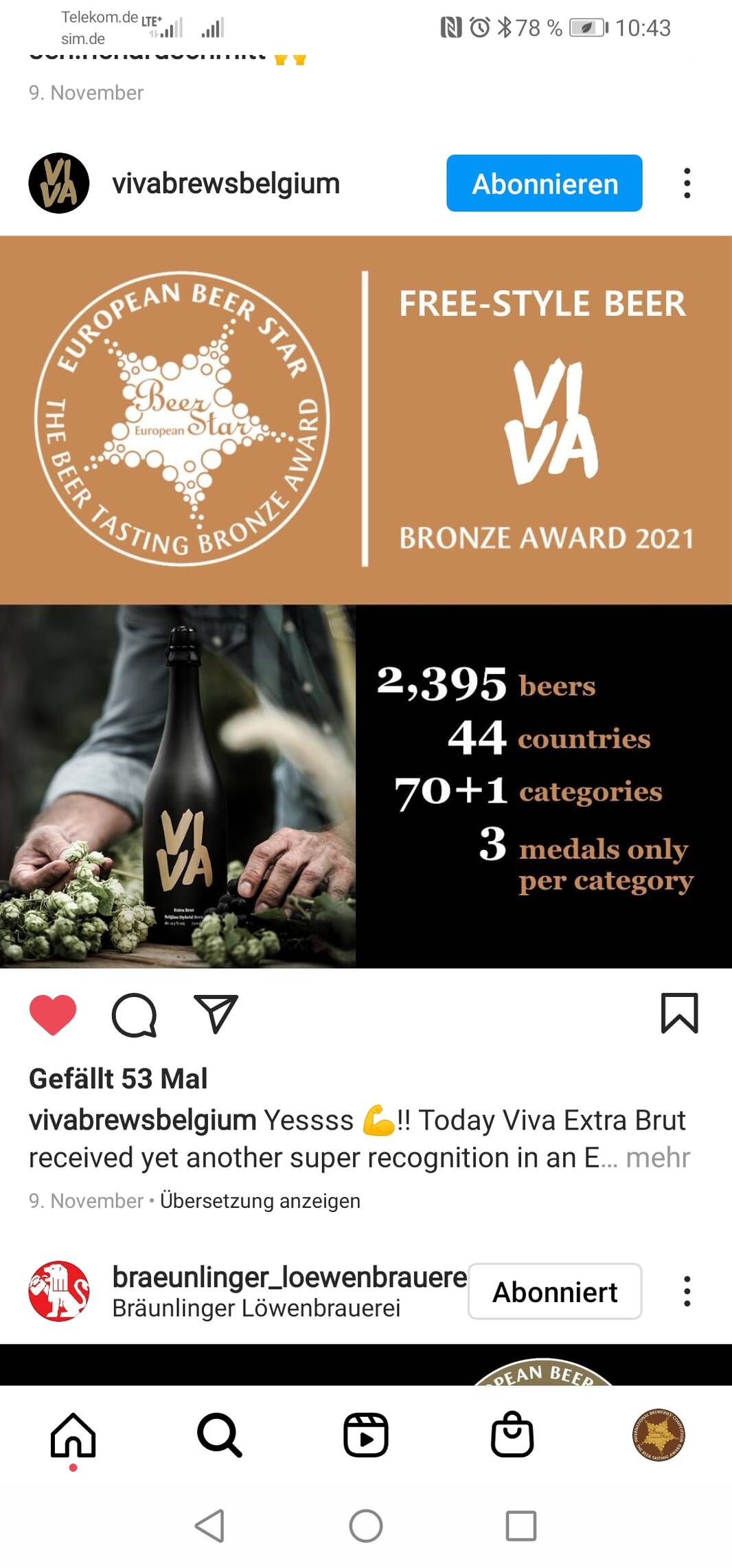The image size is (732, 1568).
Task: Open vivabrewsbelgium profile picture
Action: (x=59, y=183)
